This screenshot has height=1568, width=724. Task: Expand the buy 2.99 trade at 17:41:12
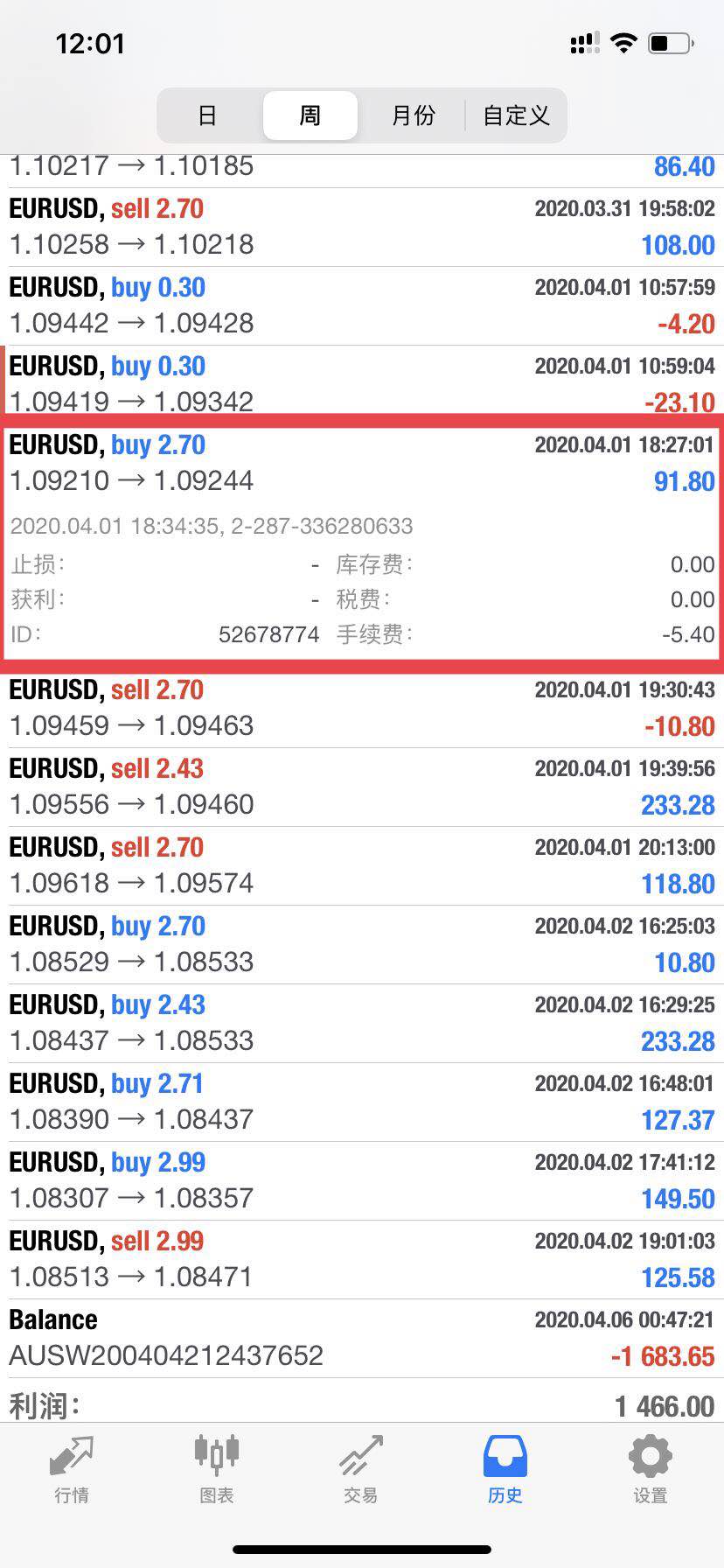tap(362, 1180)
